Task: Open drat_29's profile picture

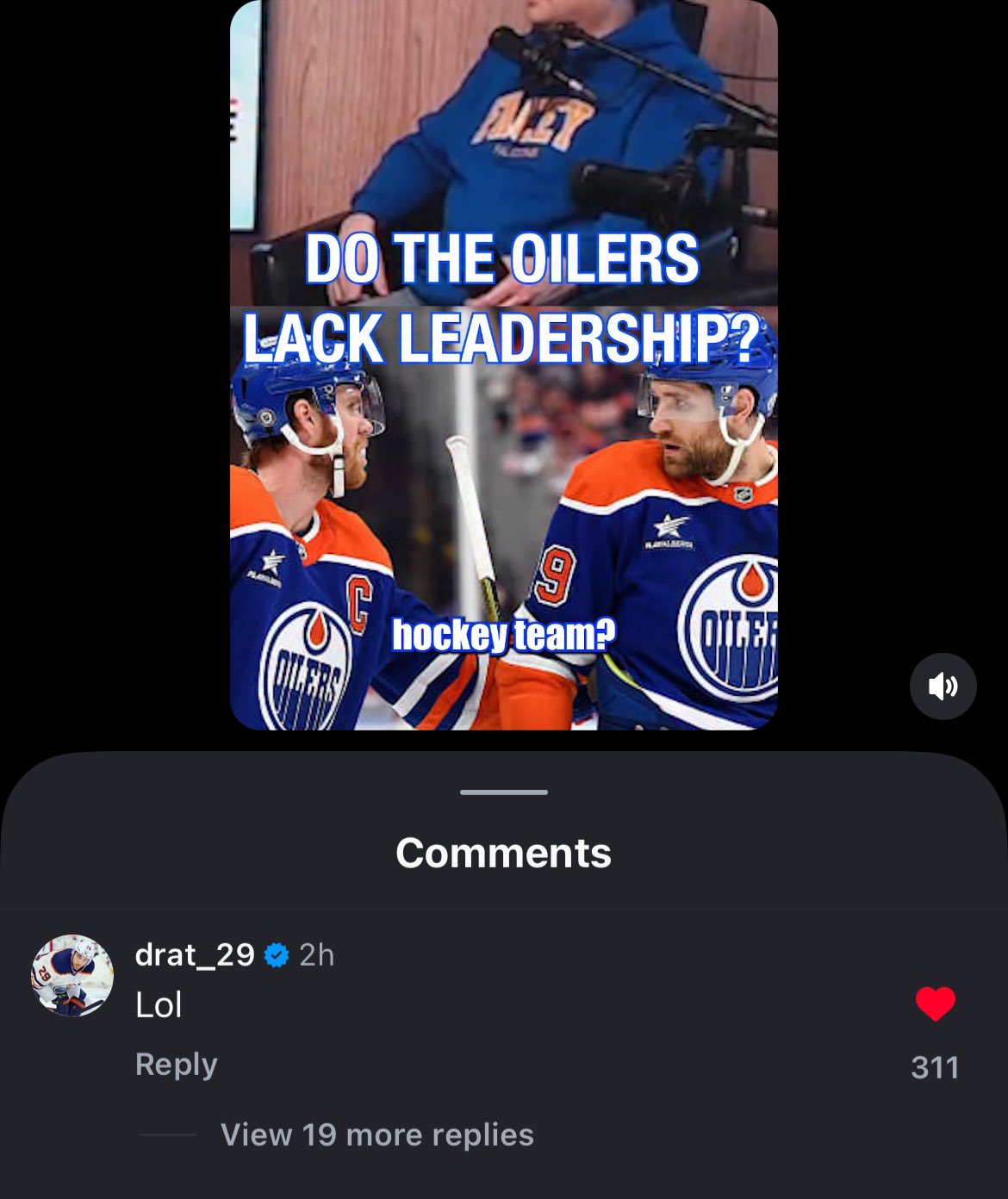Action: tap(72, 976)
